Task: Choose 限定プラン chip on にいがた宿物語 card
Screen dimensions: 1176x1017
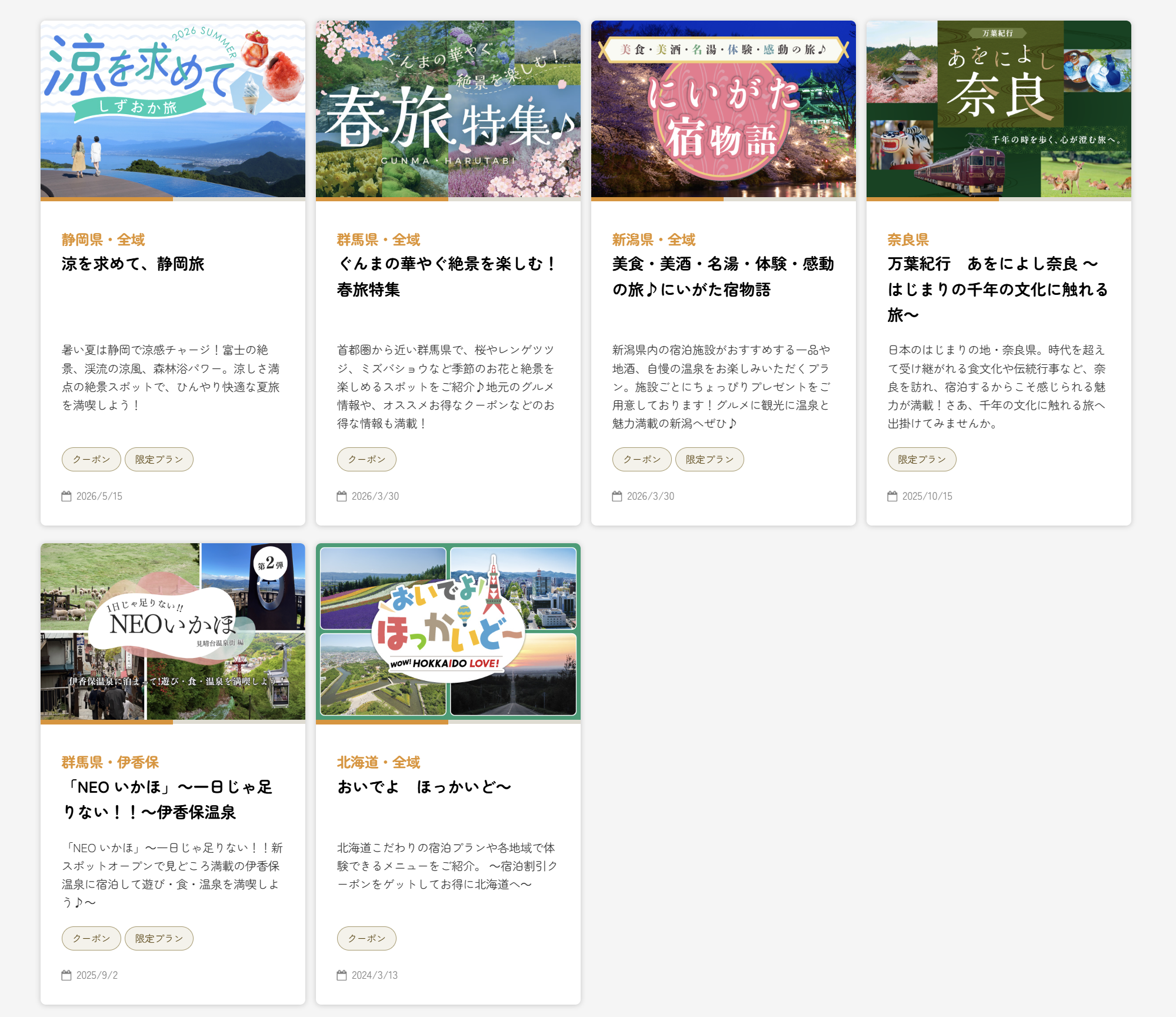Action: [x=709, y=459]
